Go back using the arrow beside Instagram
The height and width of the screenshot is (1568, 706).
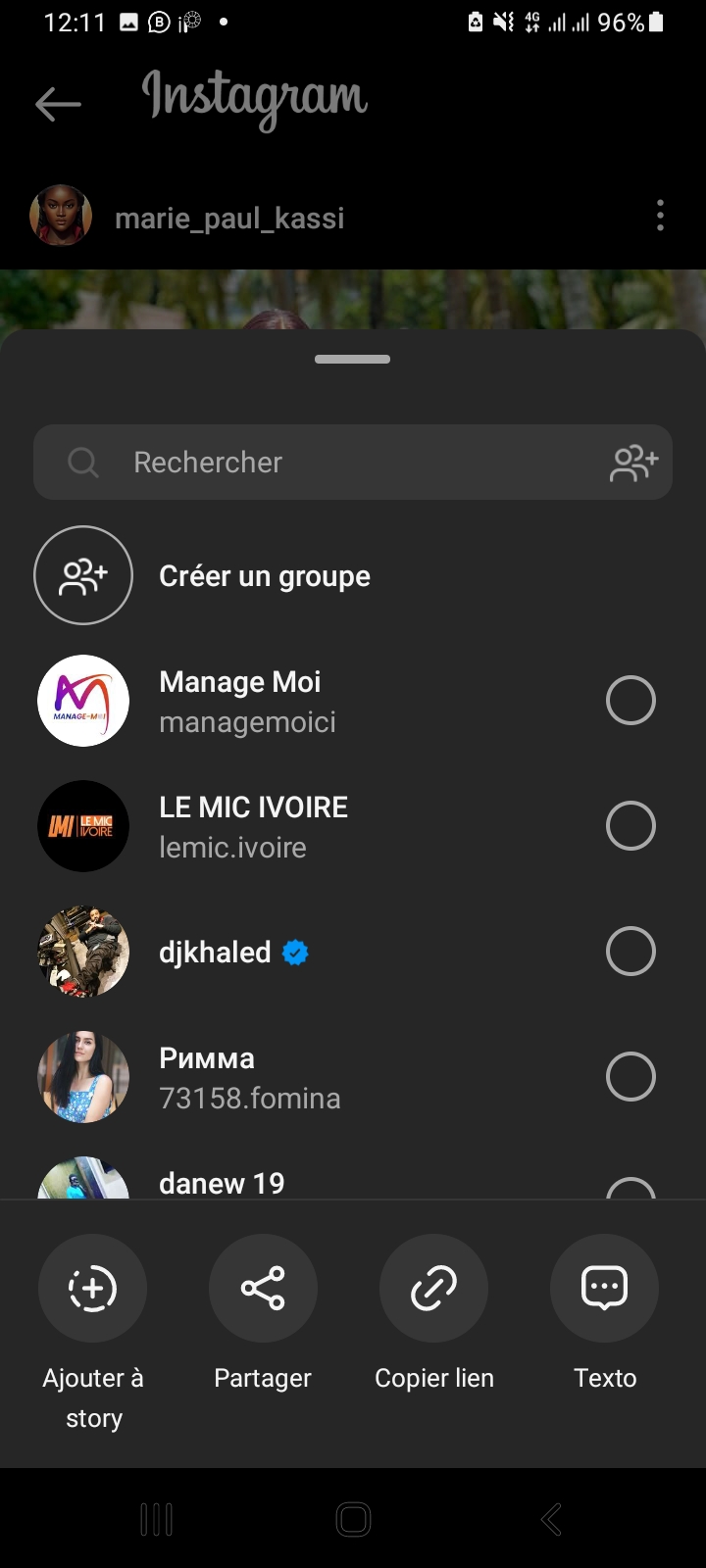[58, 104]
